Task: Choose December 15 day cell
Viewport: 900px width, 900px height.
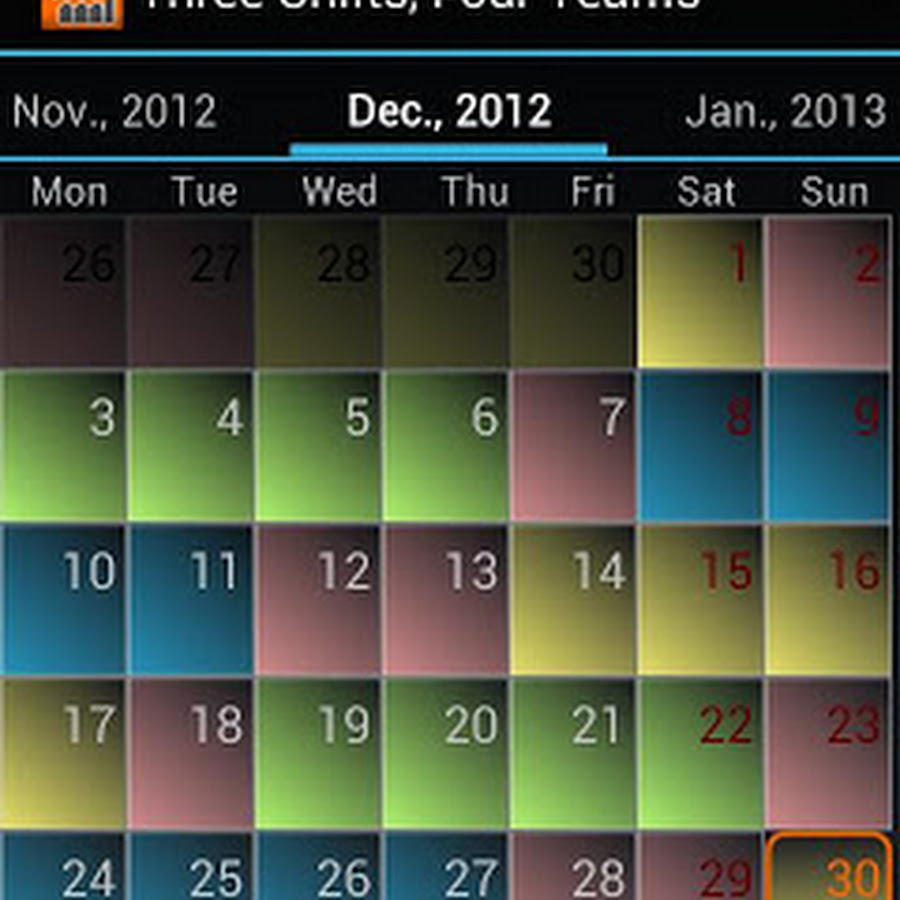Action: 700,599
